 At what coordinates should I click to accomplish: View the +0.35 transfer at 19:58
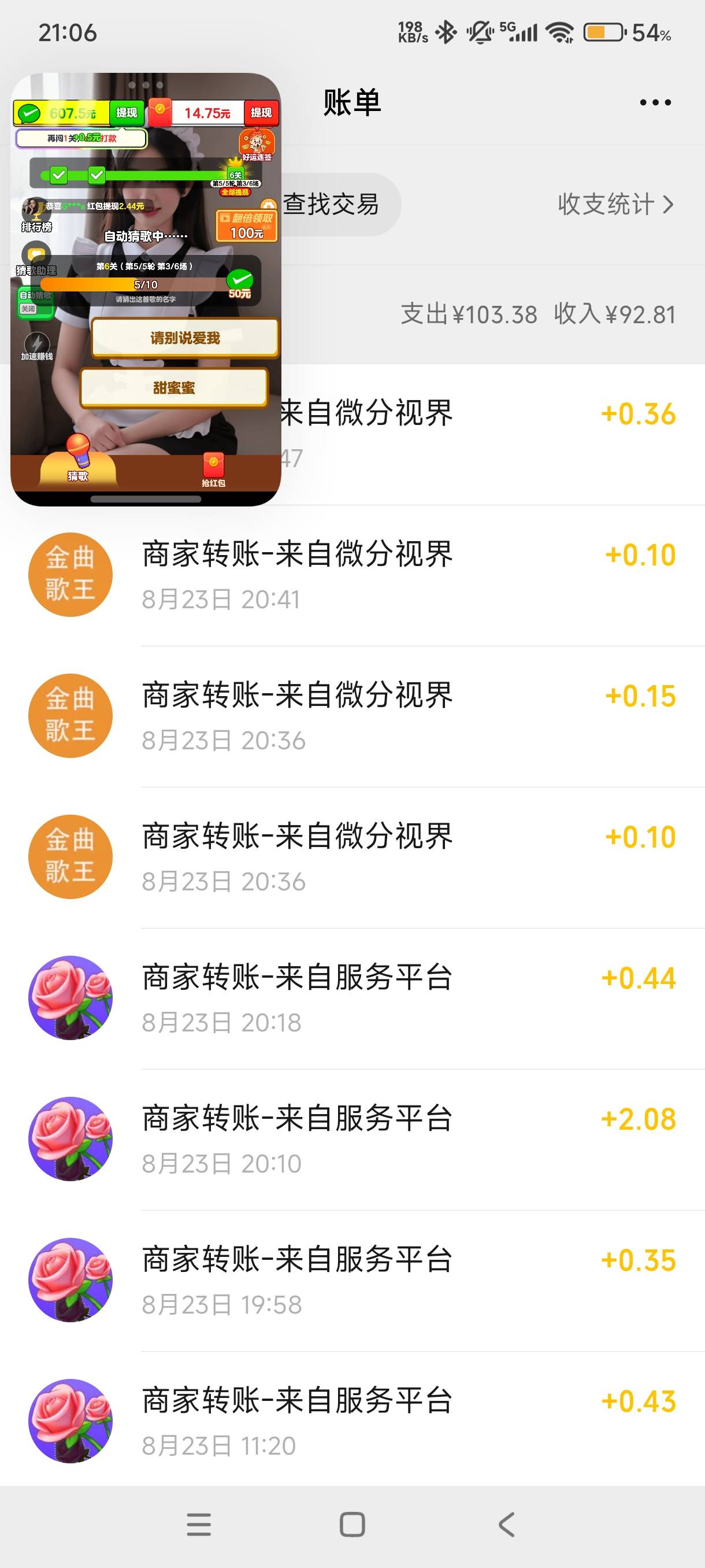click(352, 1281)
